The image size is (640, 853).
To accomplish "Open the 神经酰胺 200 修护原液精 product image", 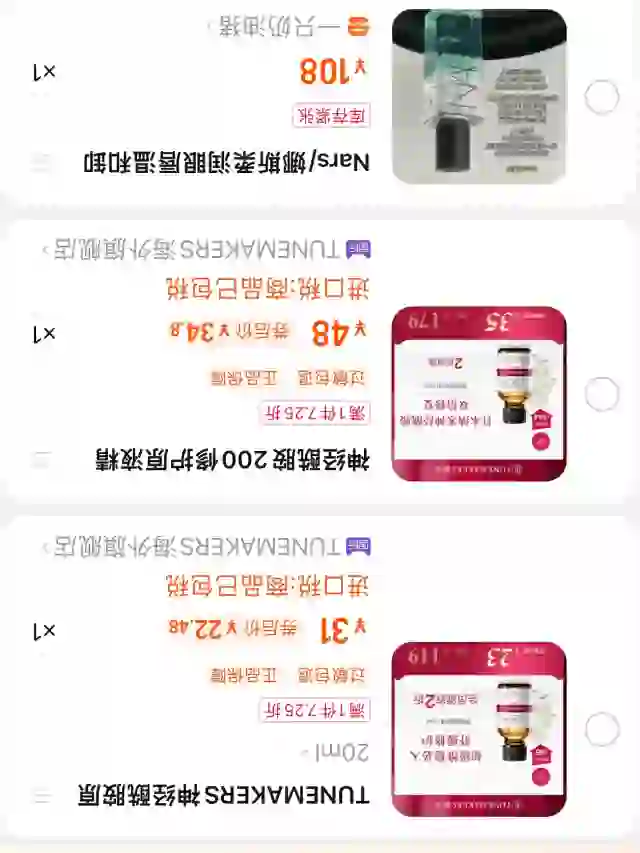I will [x=478, y=394].
